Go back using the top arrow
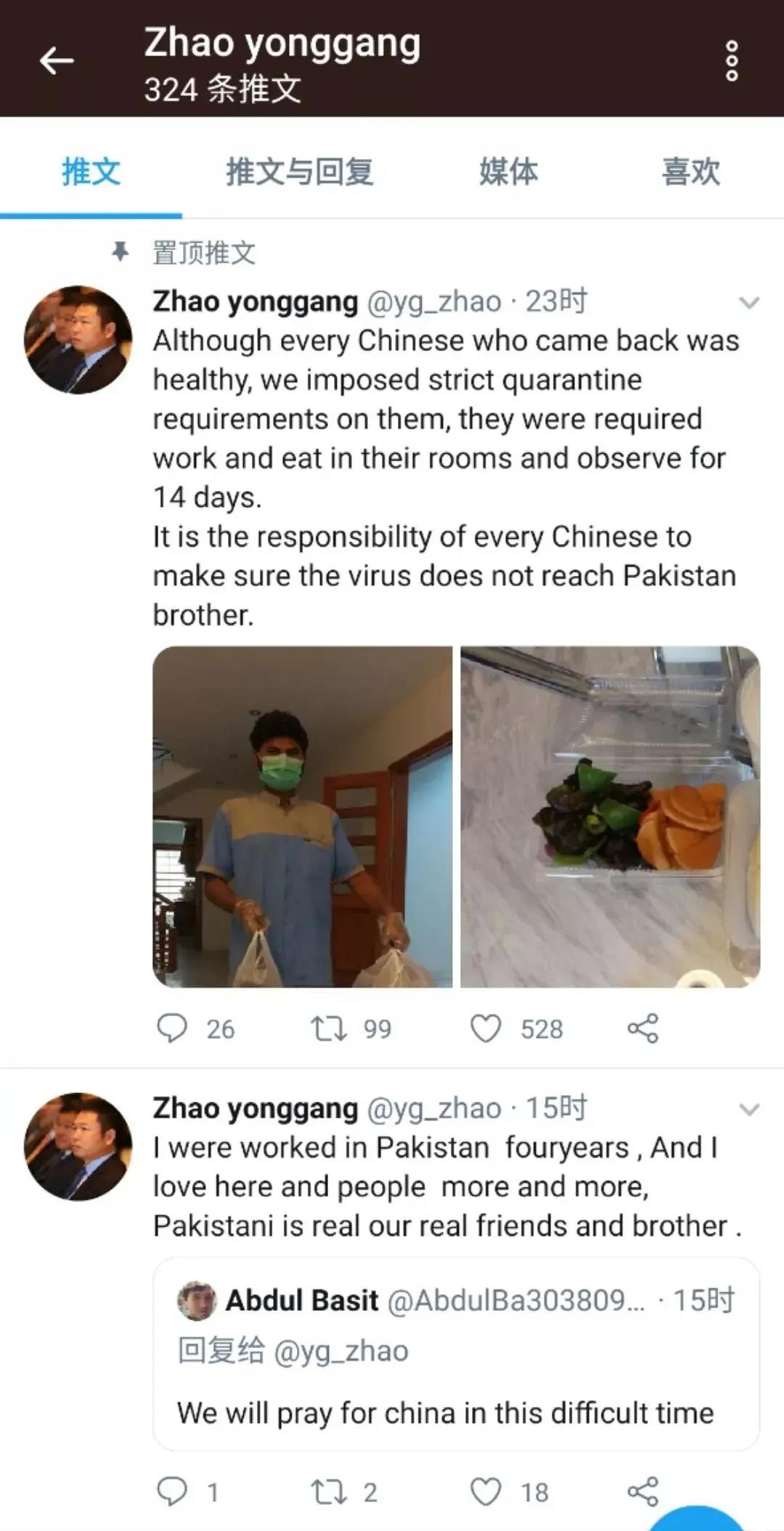This screenshot has height=1531, width=784. pyautogui.click(x=57, y=60)
